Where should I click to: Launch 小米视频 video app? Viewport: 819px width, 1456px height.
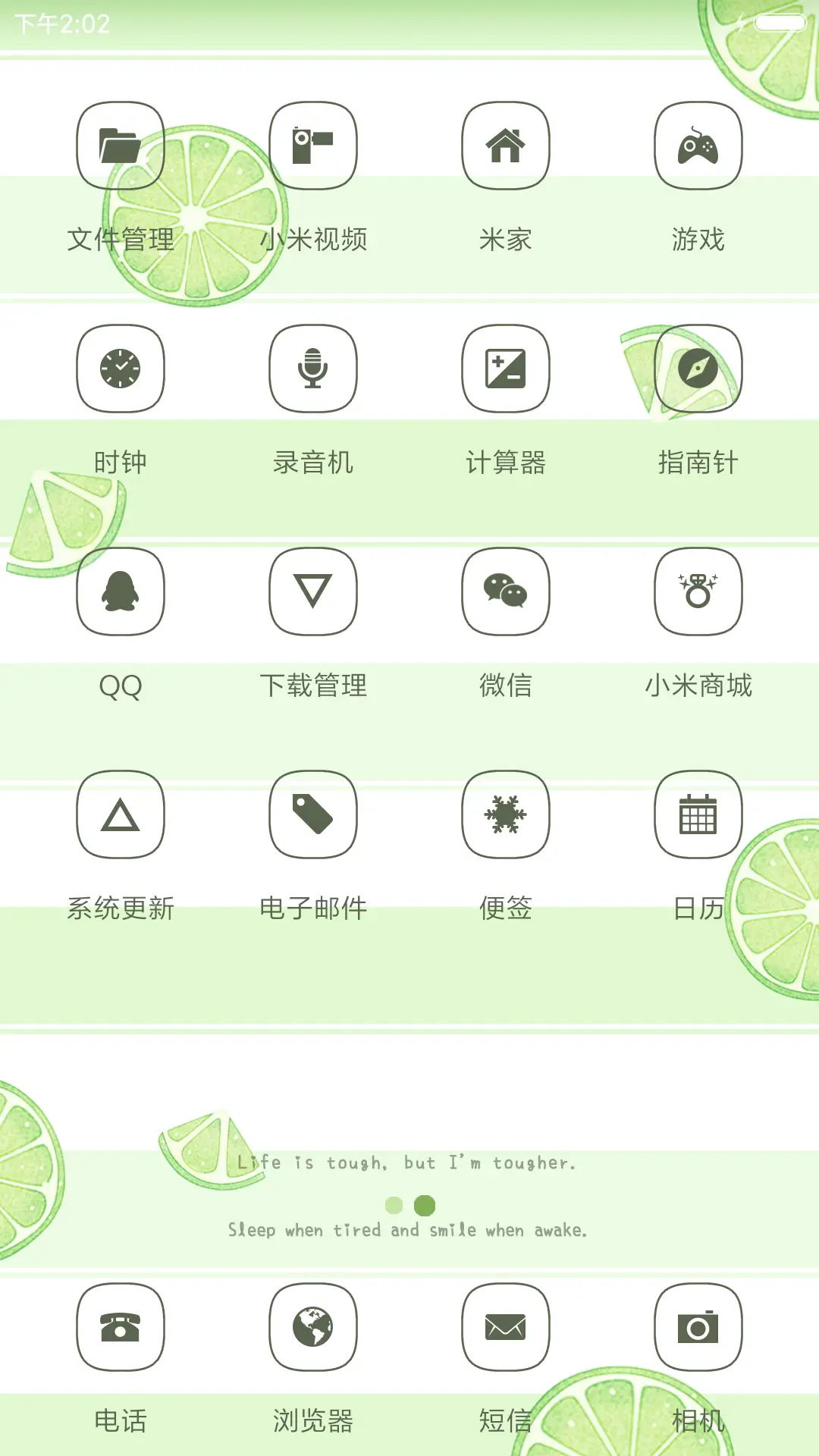pos(312,146)
